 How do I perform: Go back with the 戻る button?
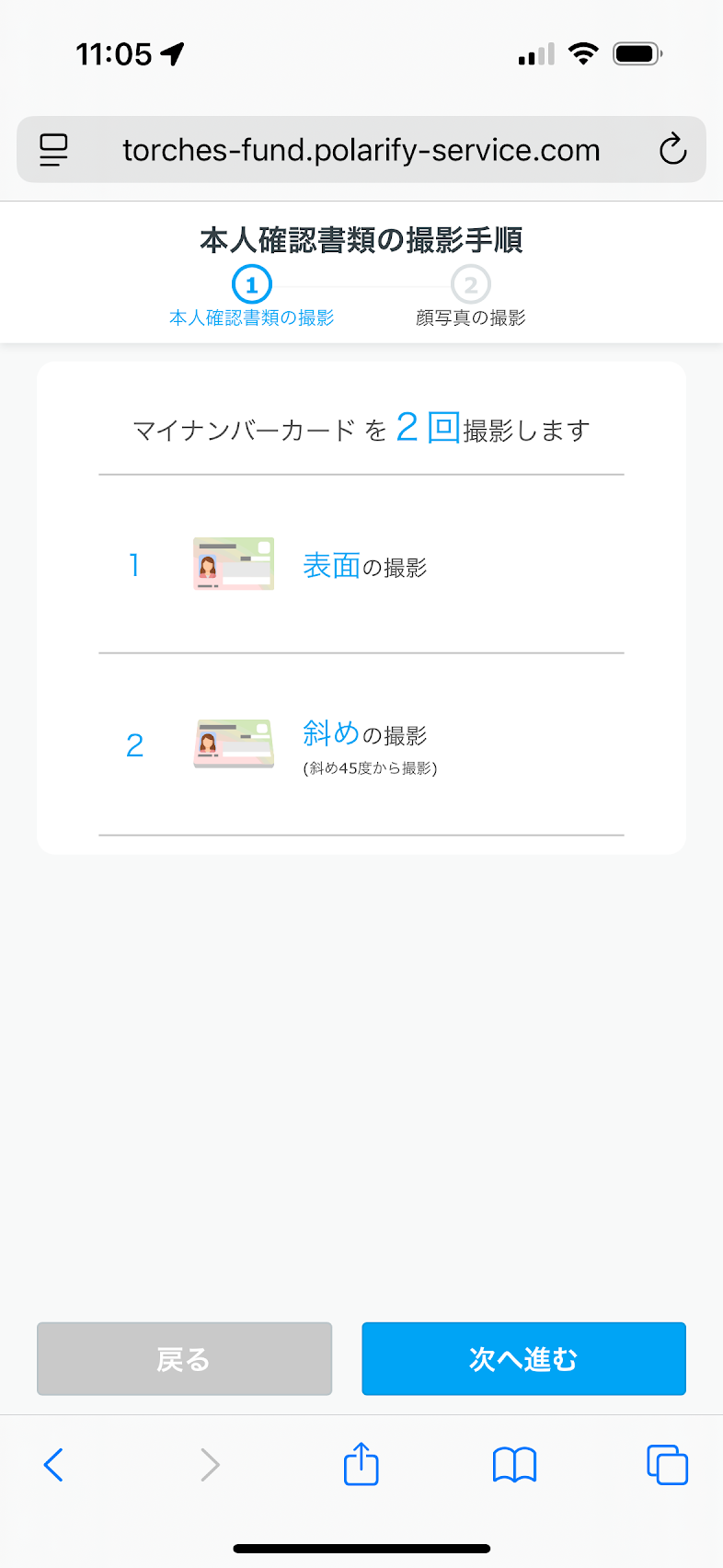184,1358
